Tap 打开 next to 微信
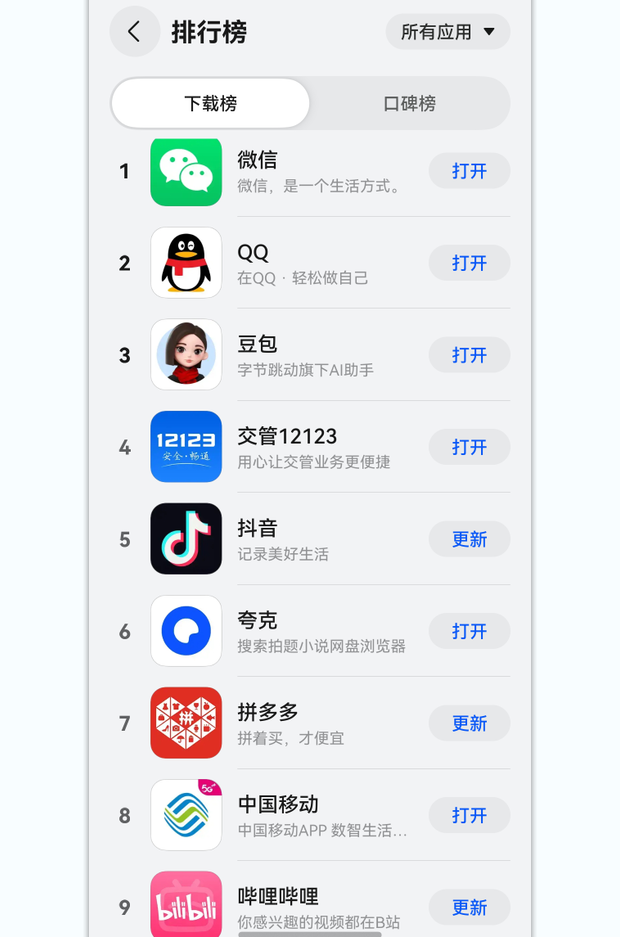The image size is (620, 937). (x=469, y=171)
